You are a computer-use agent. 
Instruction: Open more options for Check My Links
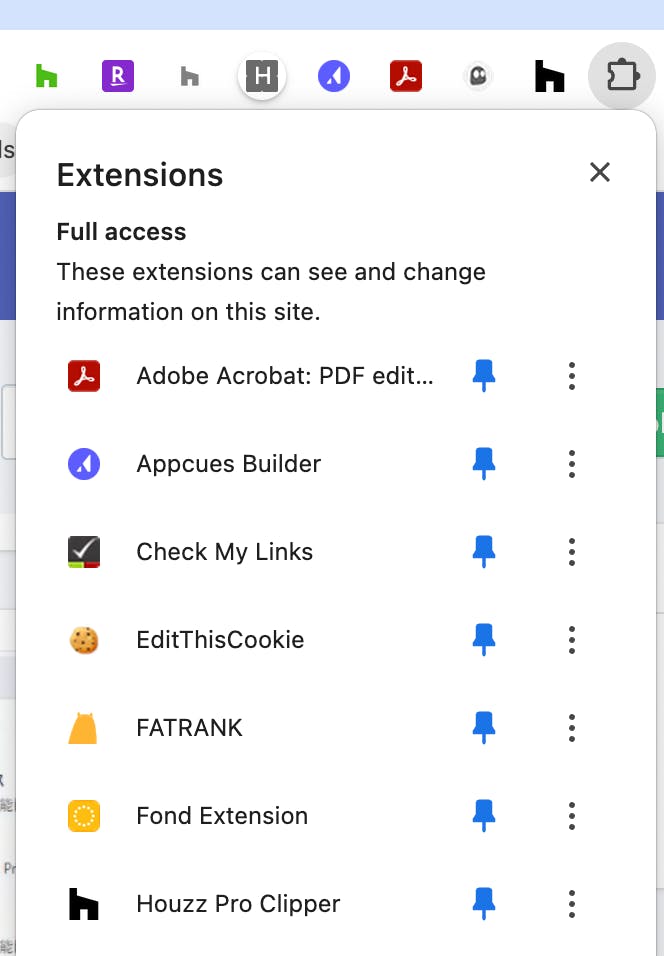tap(572, 552)
